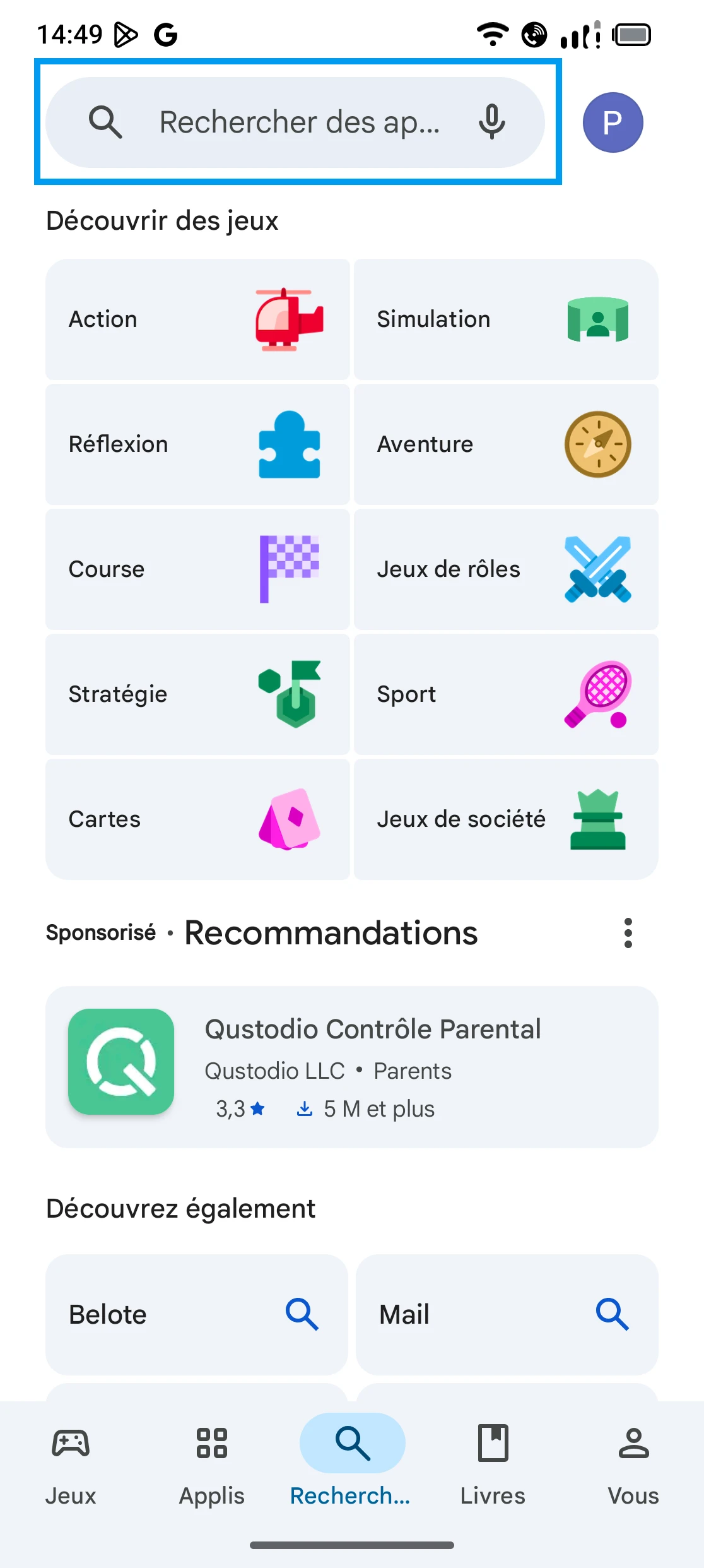Browse Sport games
The height and width of the screenshot is (1568, 704).
(506, 694)
